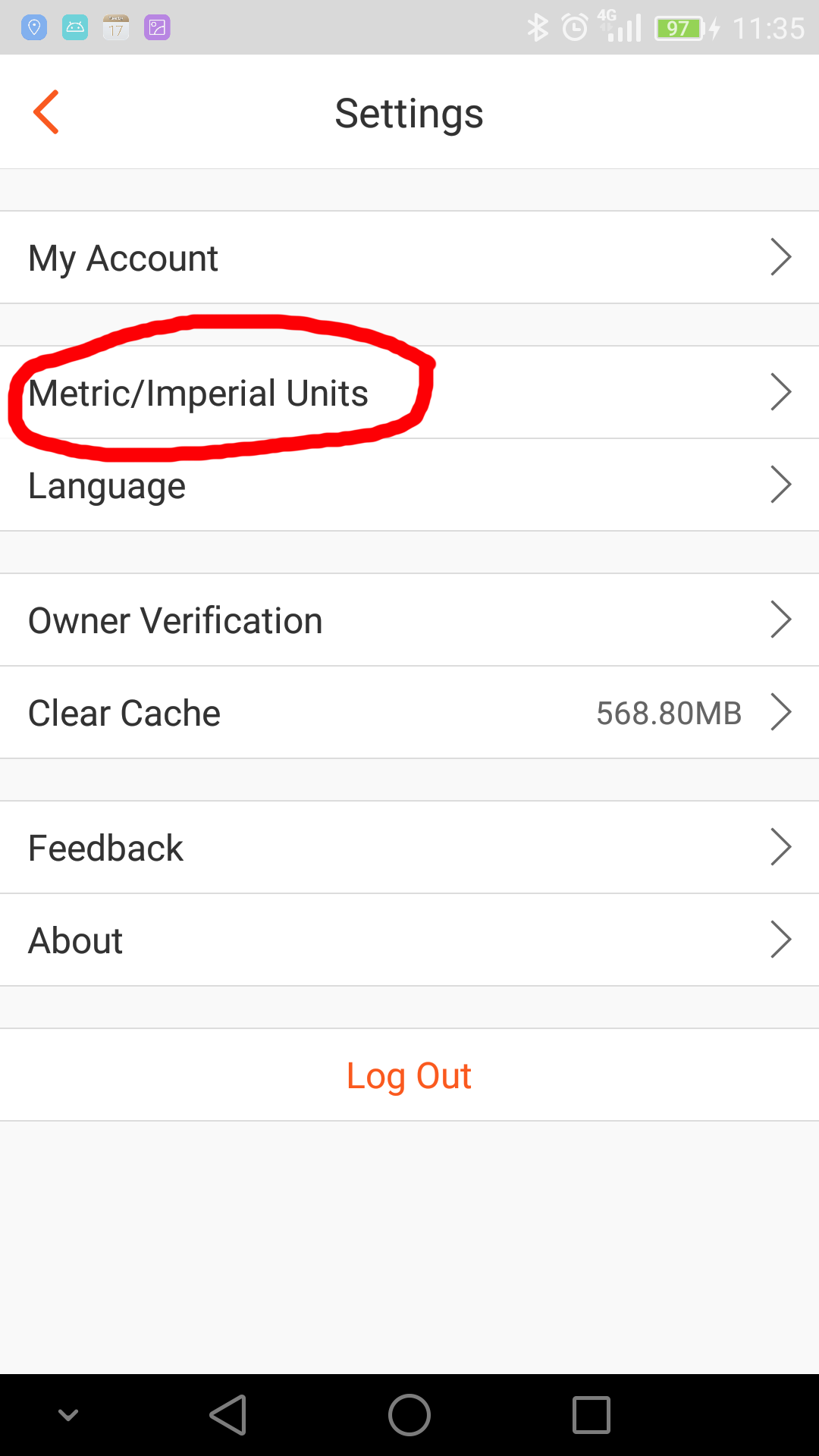Open Metric/Imperial Units setting
The width and height of the screenshot is (819, 1456).
click(409, 393)
